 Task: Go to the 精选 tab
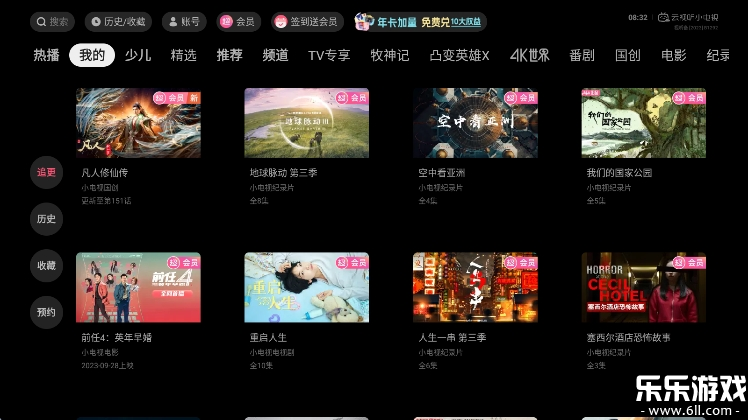[x=184, y=55]
